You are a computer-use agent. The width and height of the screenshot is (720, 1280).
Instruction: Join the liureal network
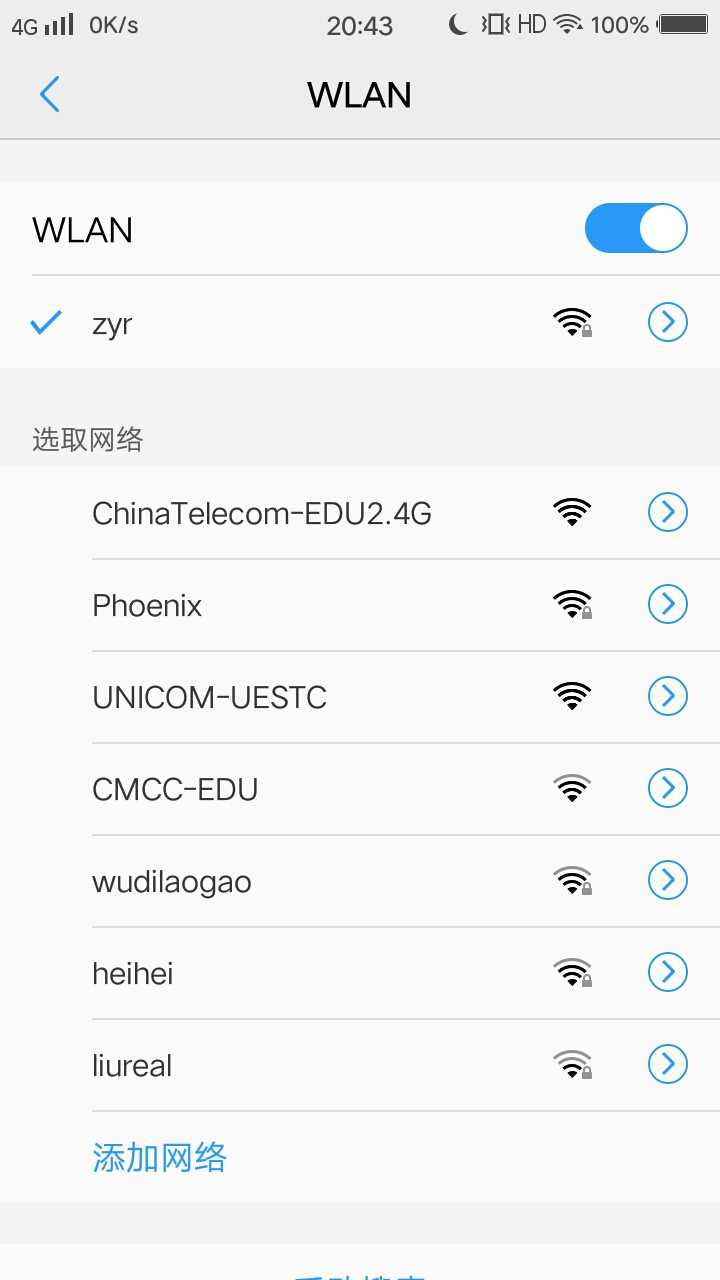(132, 1066)
